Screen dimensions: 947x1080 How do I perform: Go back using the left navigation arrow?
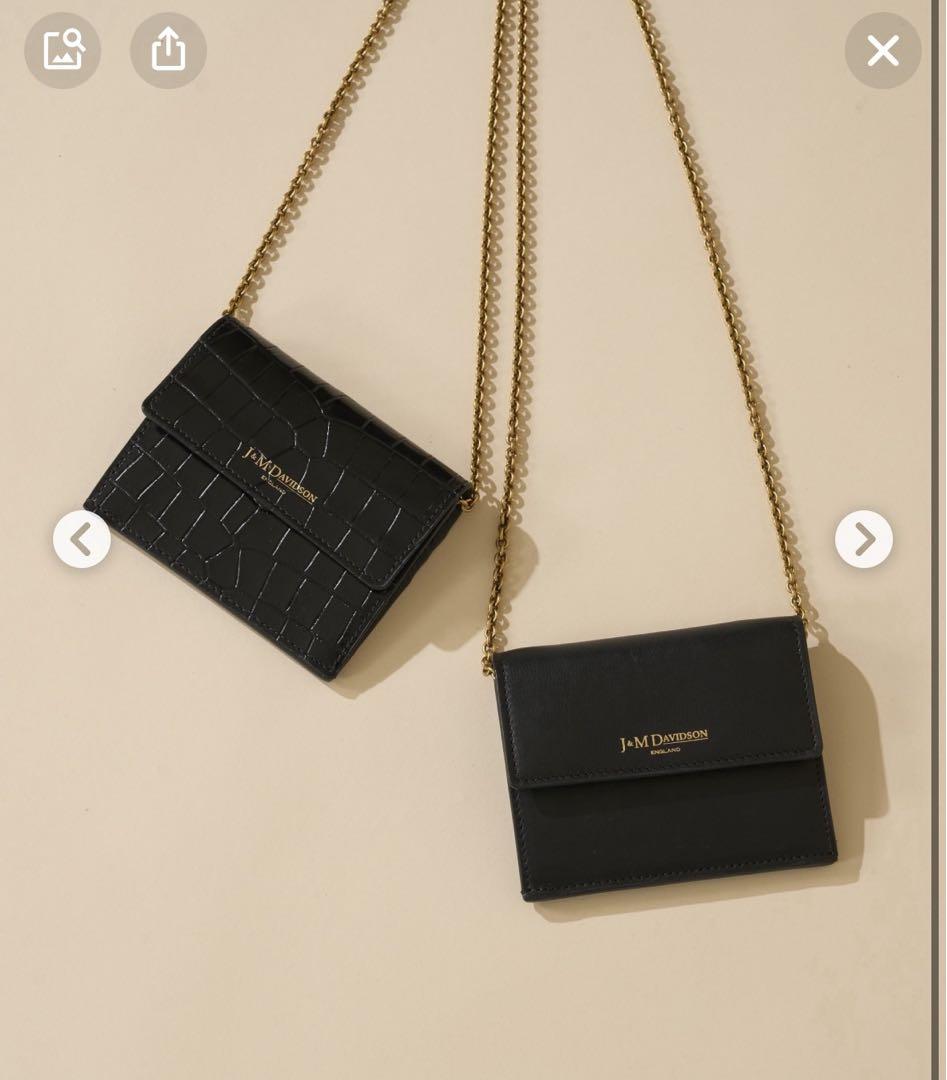pyautogui.click(x=82, y=539)
